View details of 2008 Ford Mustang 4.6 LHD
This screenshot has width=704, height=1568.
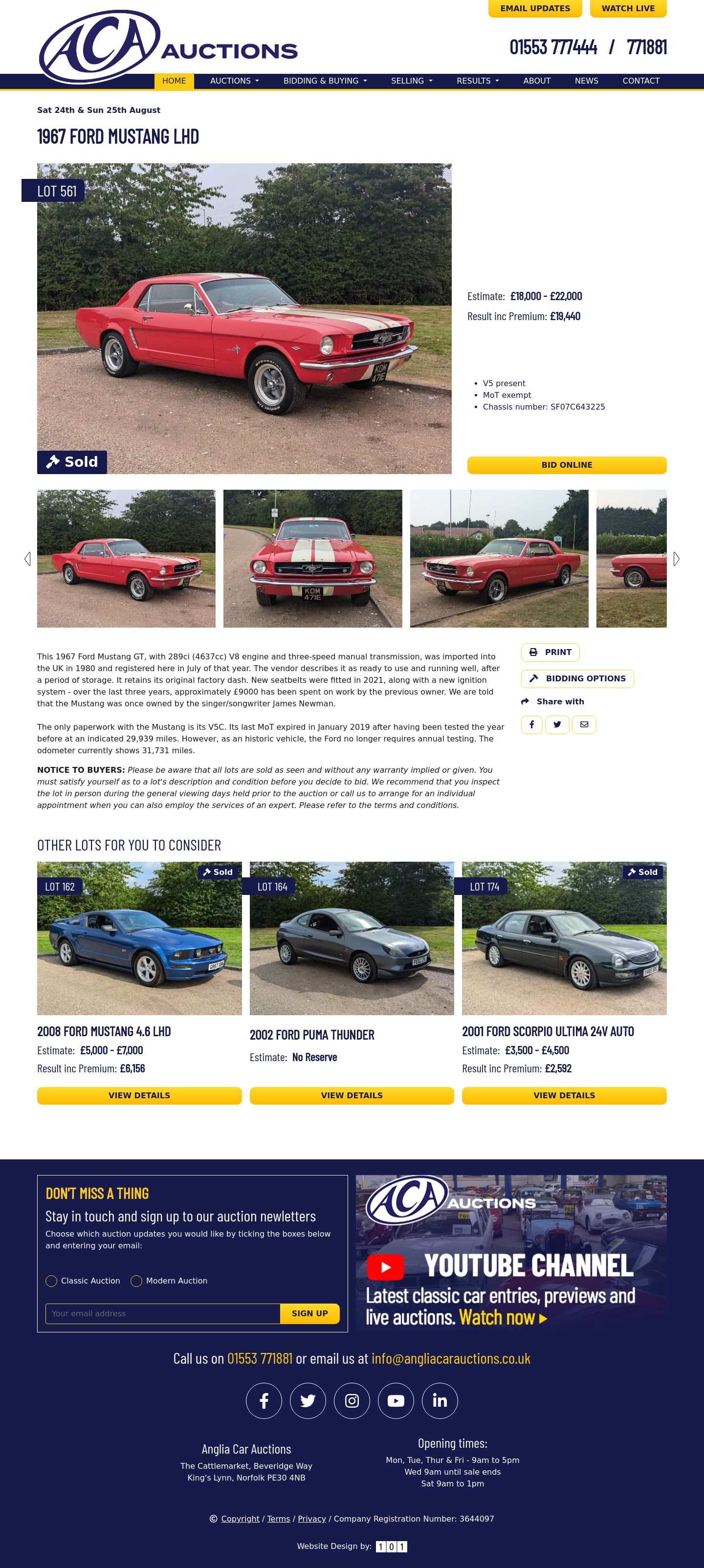point(139,1096)
